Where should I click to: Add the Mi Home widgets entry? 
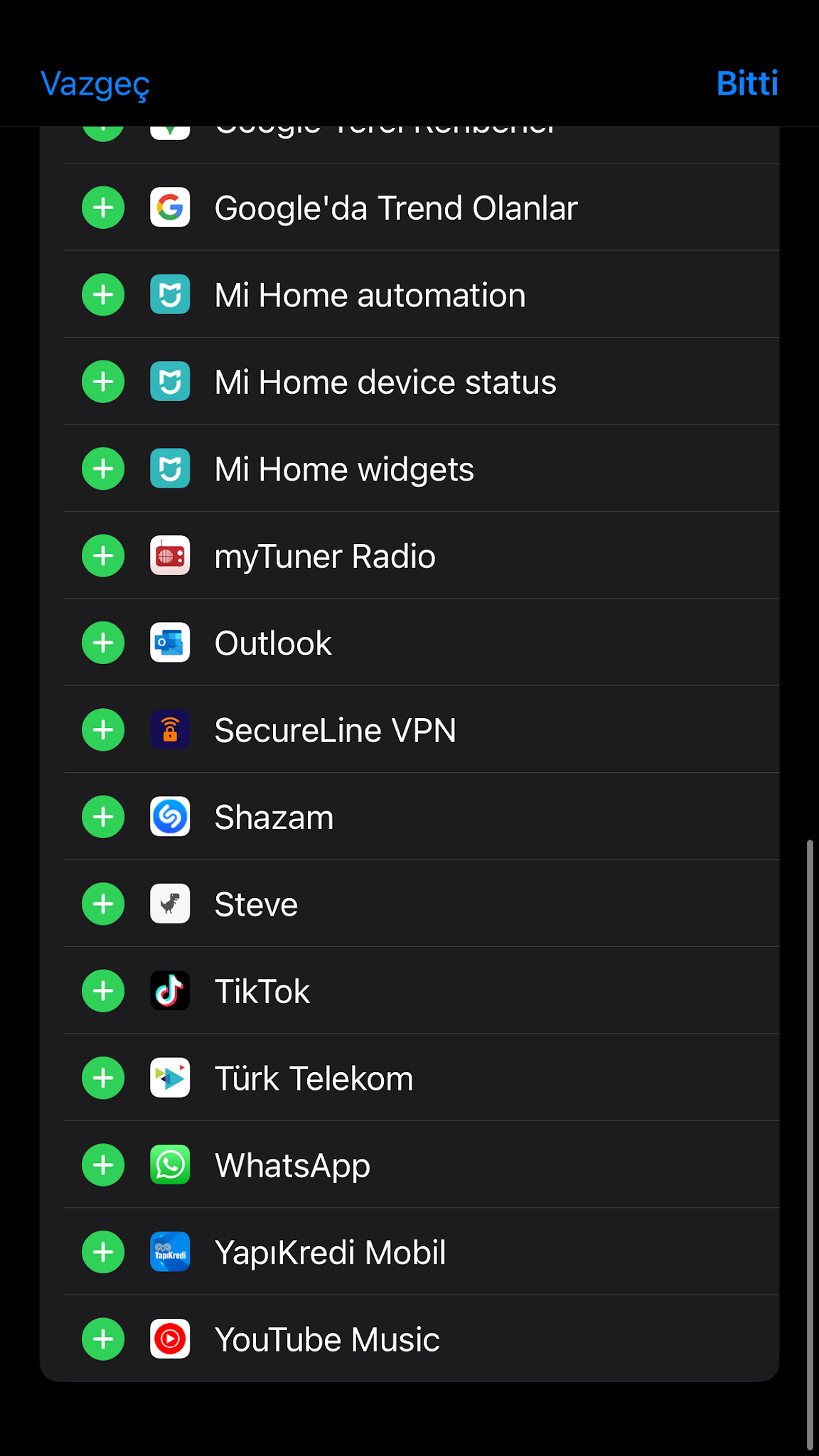pyautogui.click(x=104, y=469)
